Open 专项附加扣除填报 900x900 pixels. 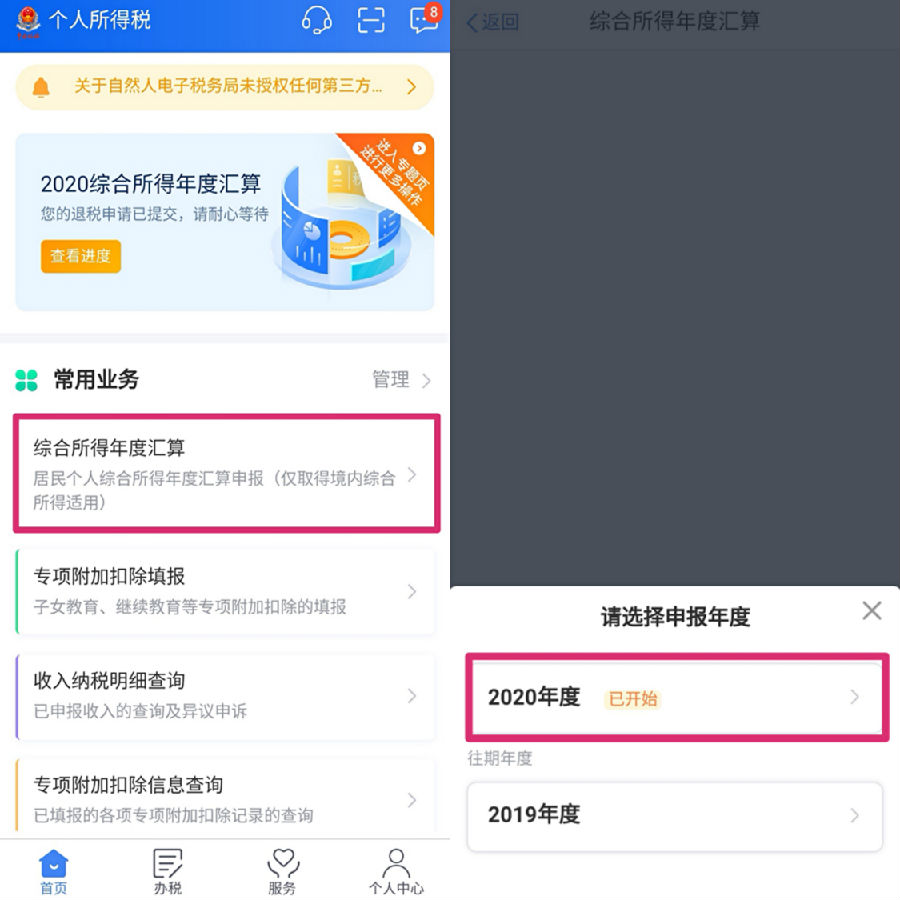(225, 591)
